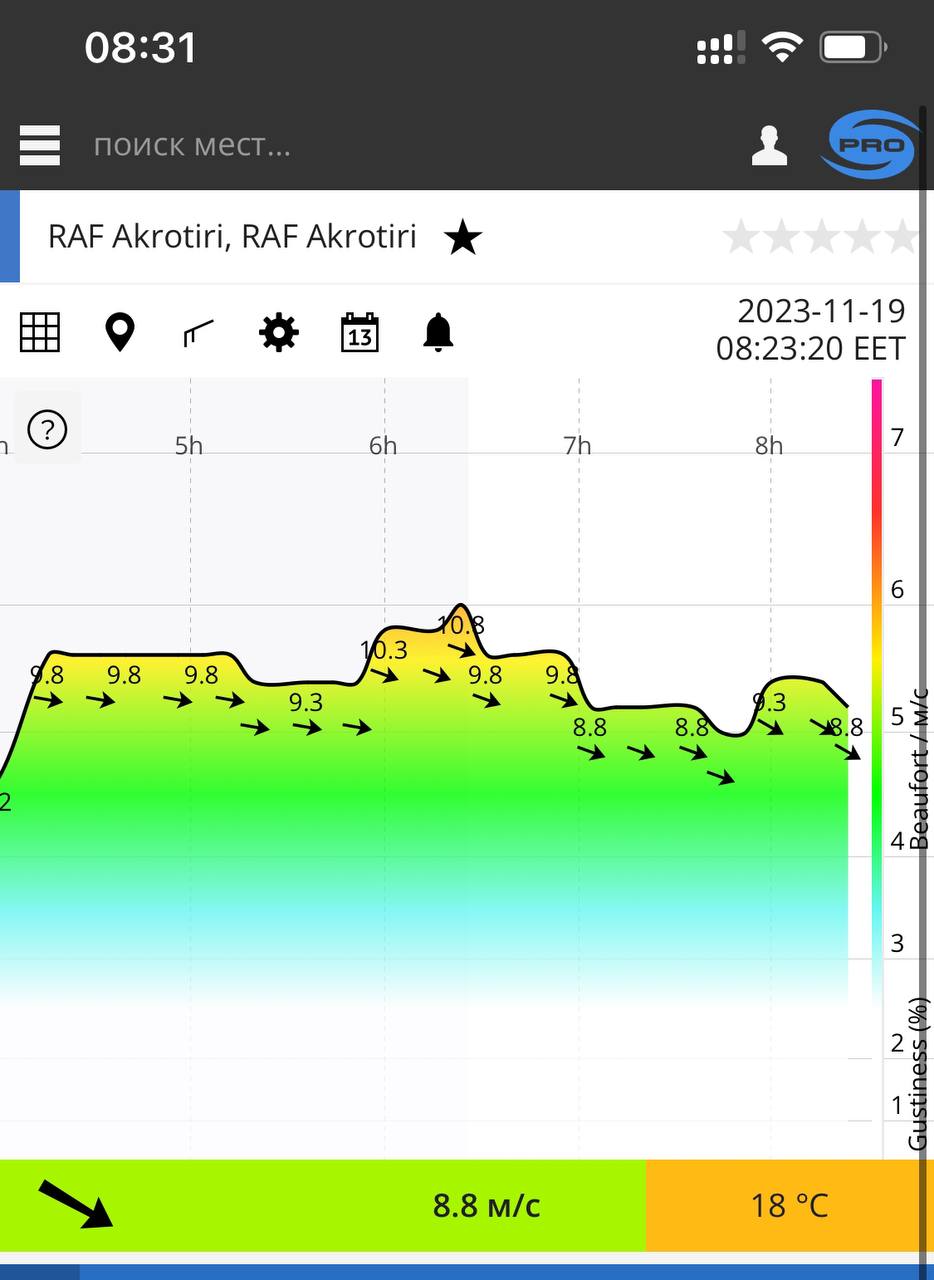Image resolution: width=934 pixels, height=1280 pixels.
Task: Open the user profile icon
Action: (769, 146)
